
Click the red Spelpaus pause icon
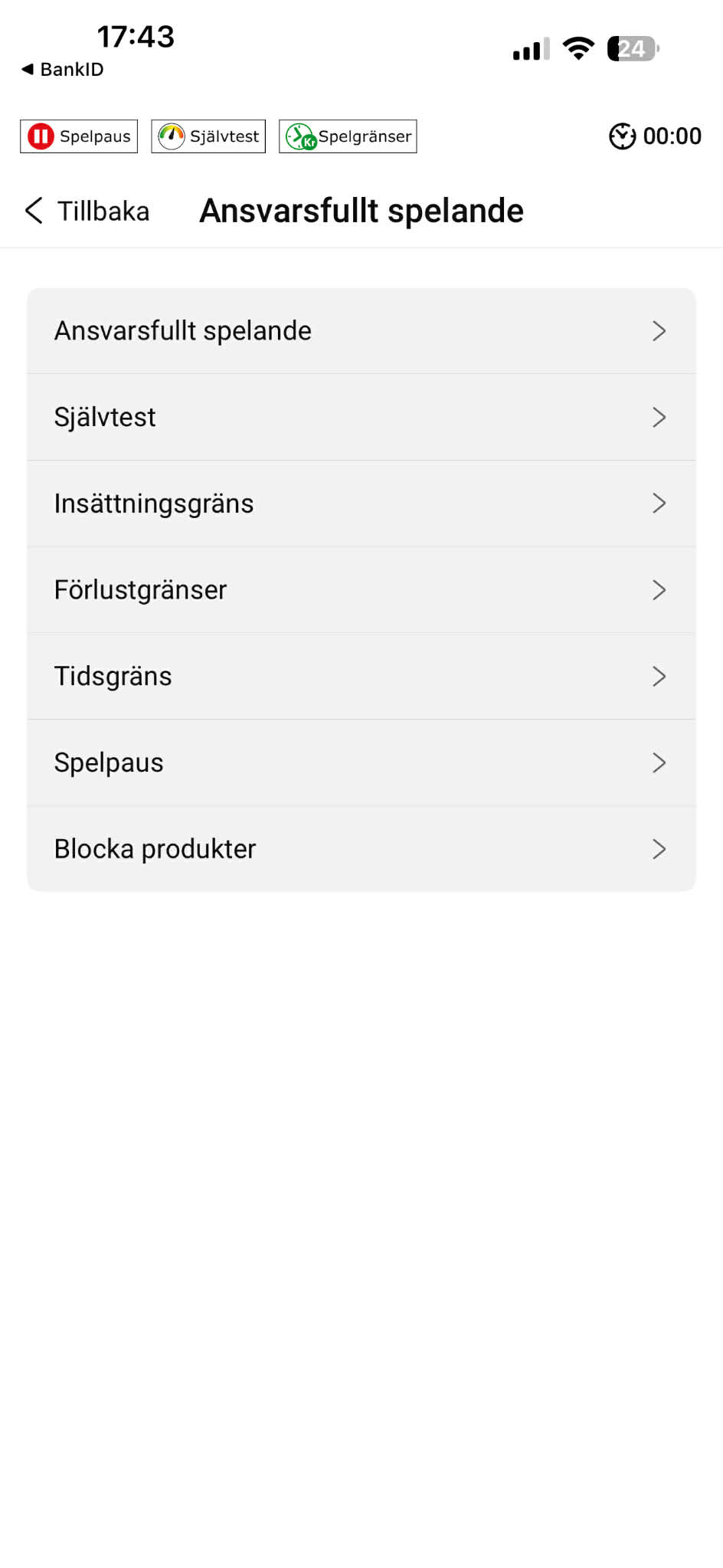coord(41,136)
